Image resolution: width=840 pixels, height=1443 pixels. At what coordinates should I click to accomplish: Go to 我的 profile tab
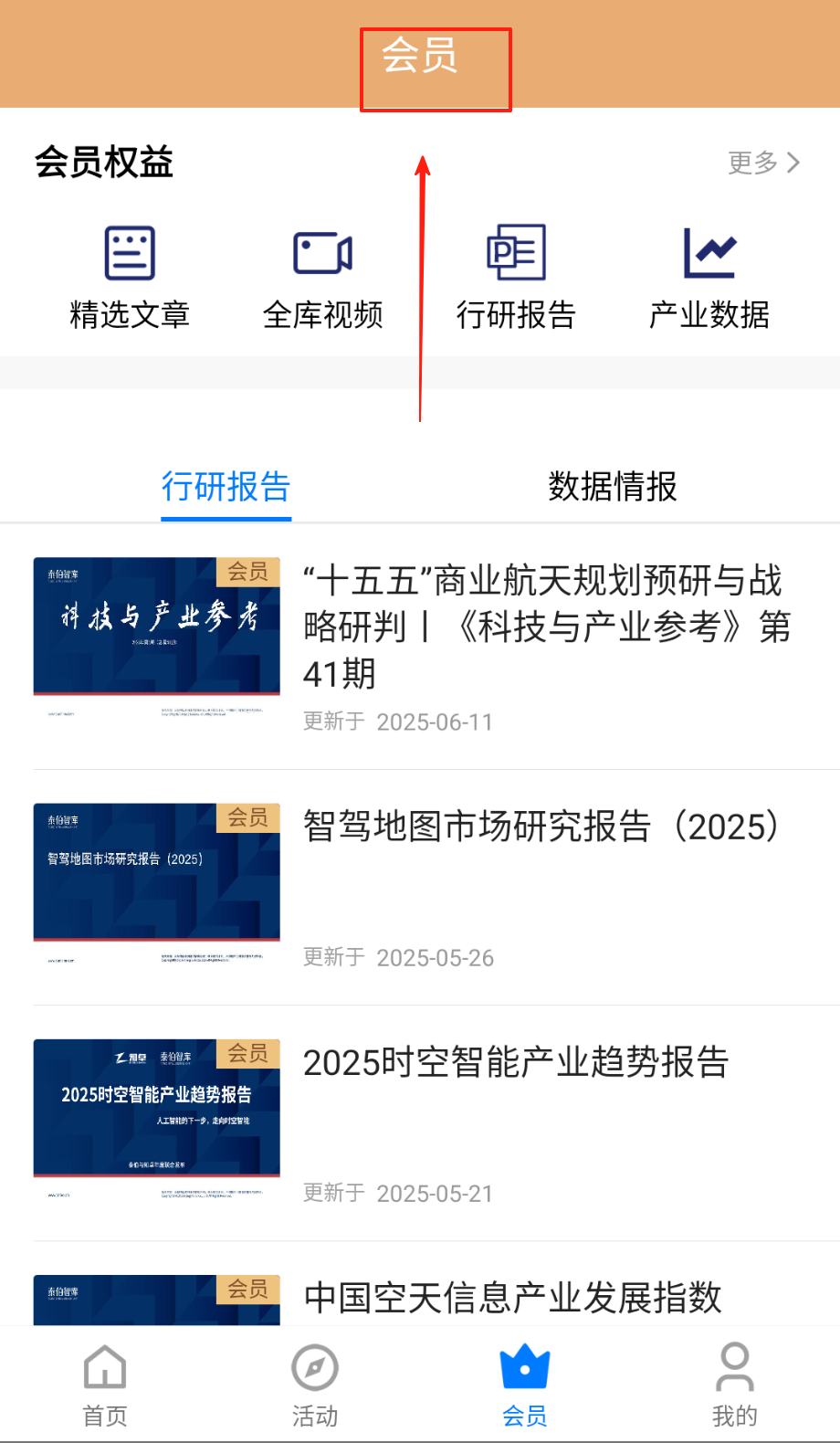click(x=735, y=1385)
